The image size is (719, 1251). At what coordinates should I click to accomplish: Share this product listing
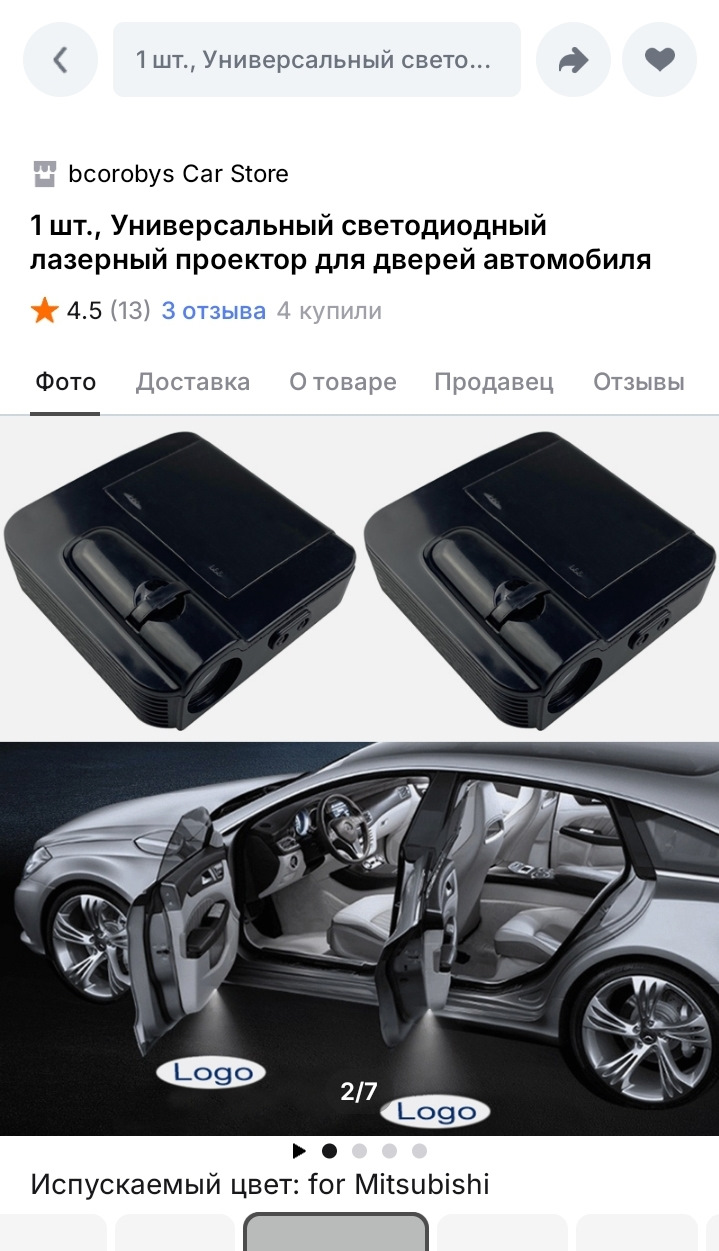[x=573, y=60]
